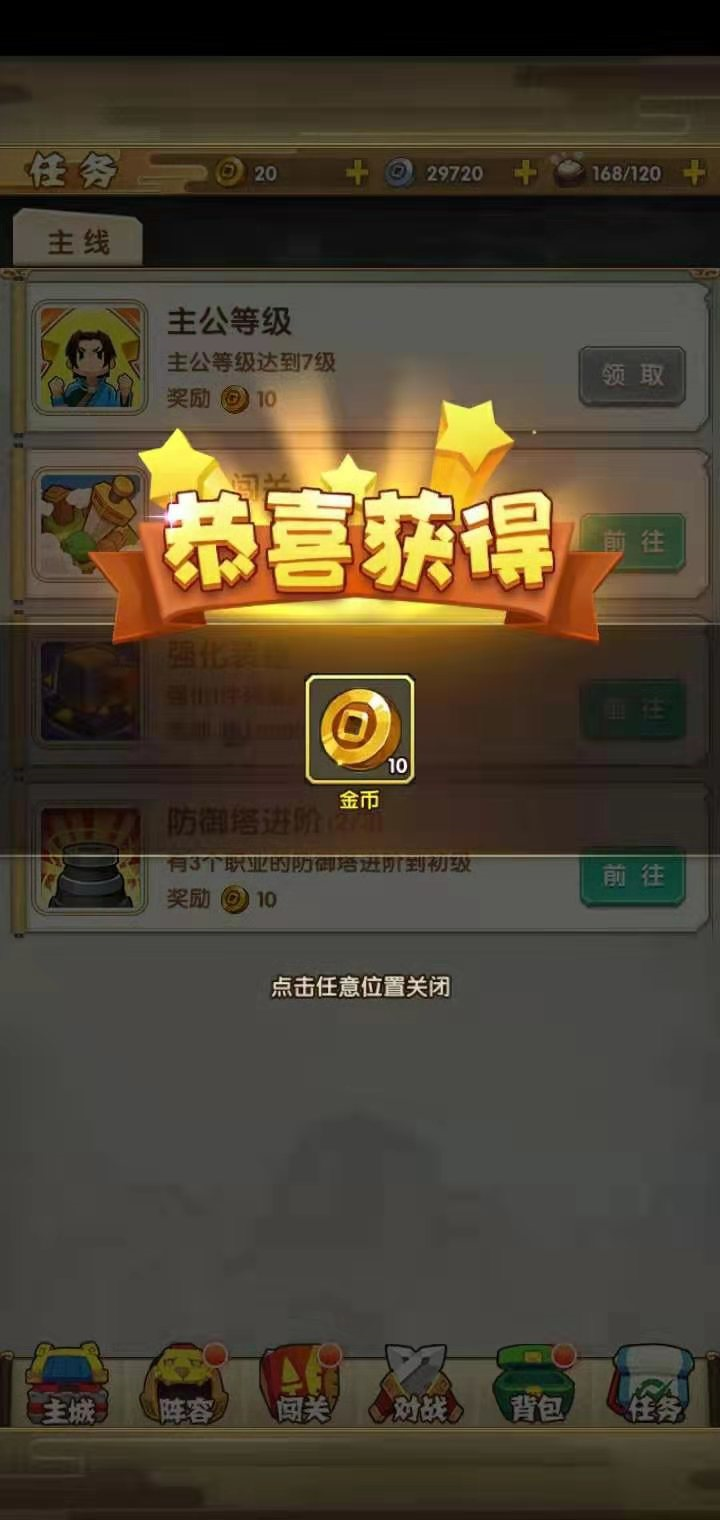720x1520 pixels.
Task: Select the 任务 tab in the bottom bar
Action: [x=654, y=1385]
